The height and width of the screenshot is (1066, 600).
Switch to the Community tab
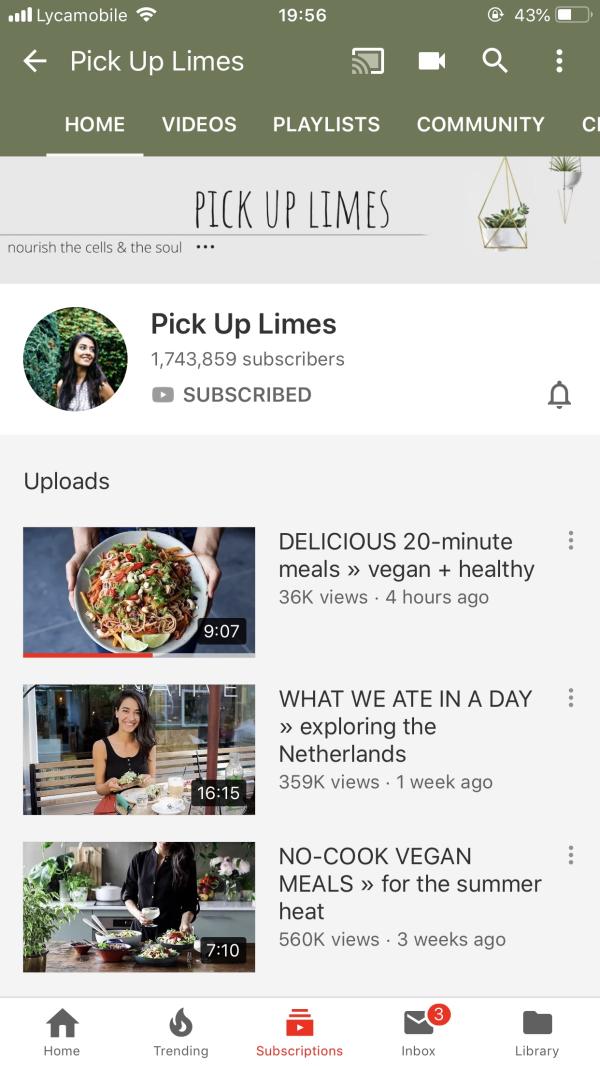click(x=480, y=124)
